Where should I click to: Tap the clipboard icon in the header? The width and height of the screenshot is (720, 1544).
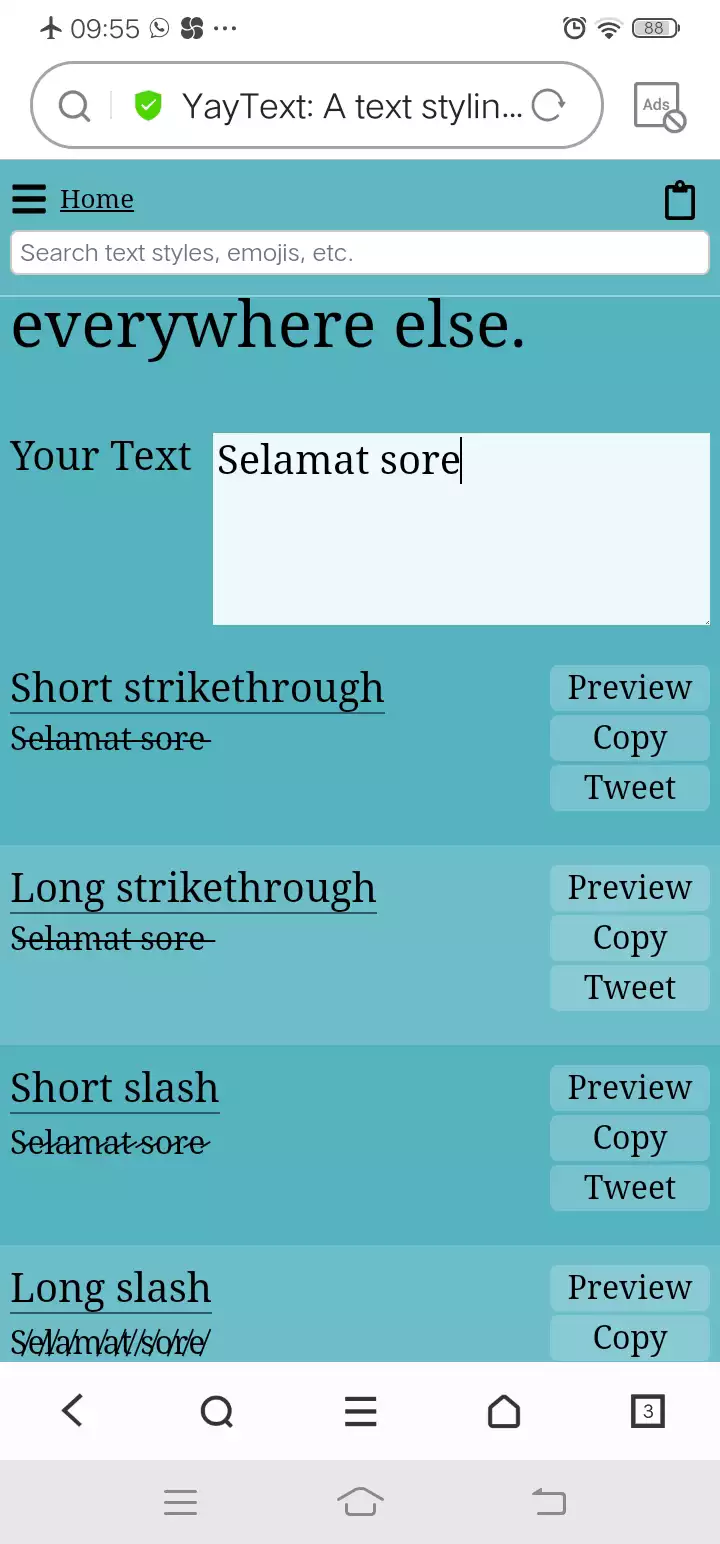(680, 200)
